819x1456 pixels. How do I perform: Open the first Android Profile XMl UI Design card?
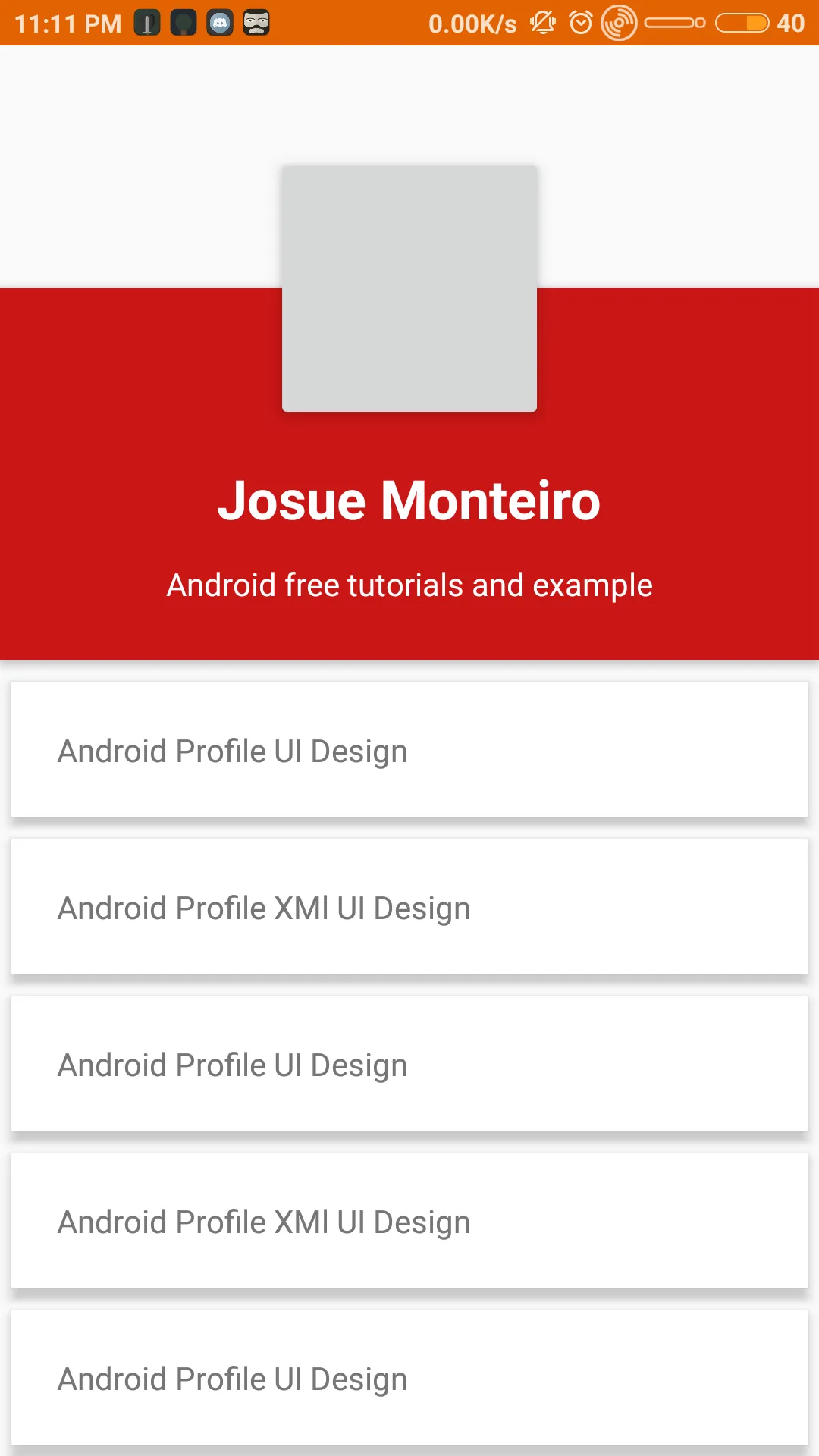pos(409,907)
